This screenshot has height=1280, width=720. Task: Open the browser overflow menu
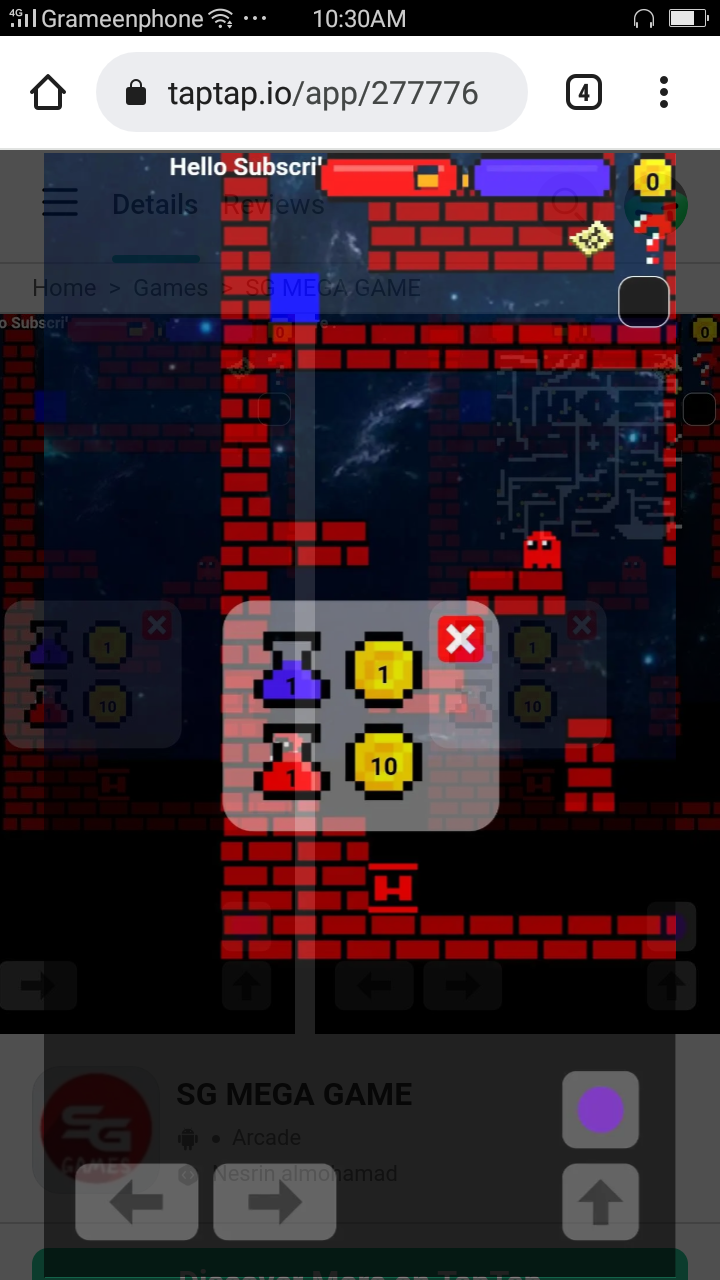[663, 94]
